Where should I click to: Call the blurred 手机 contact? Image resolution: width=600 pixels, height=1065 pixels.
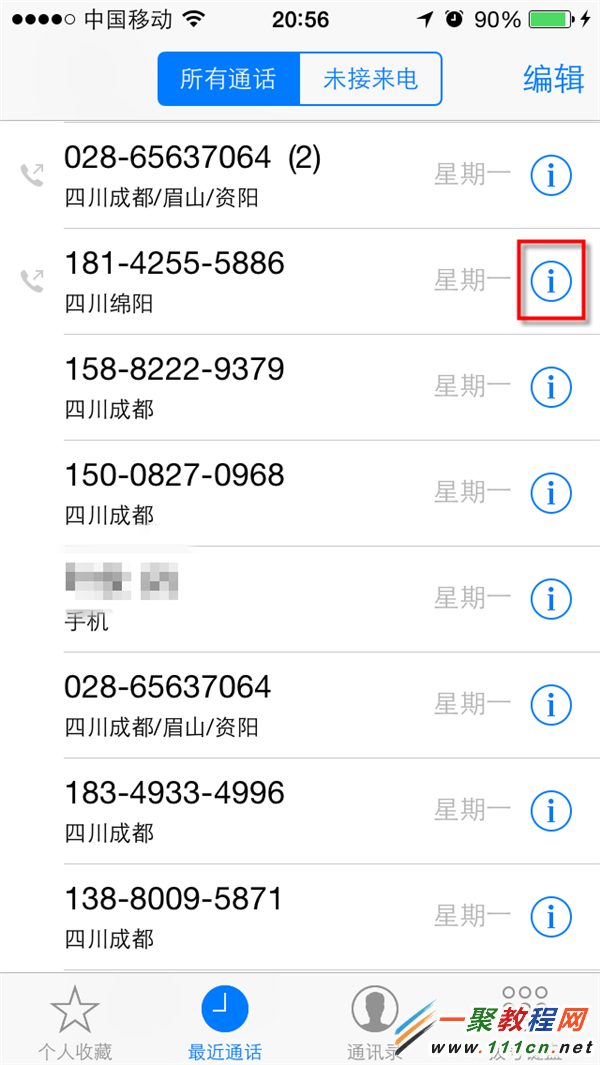[230, 599]
